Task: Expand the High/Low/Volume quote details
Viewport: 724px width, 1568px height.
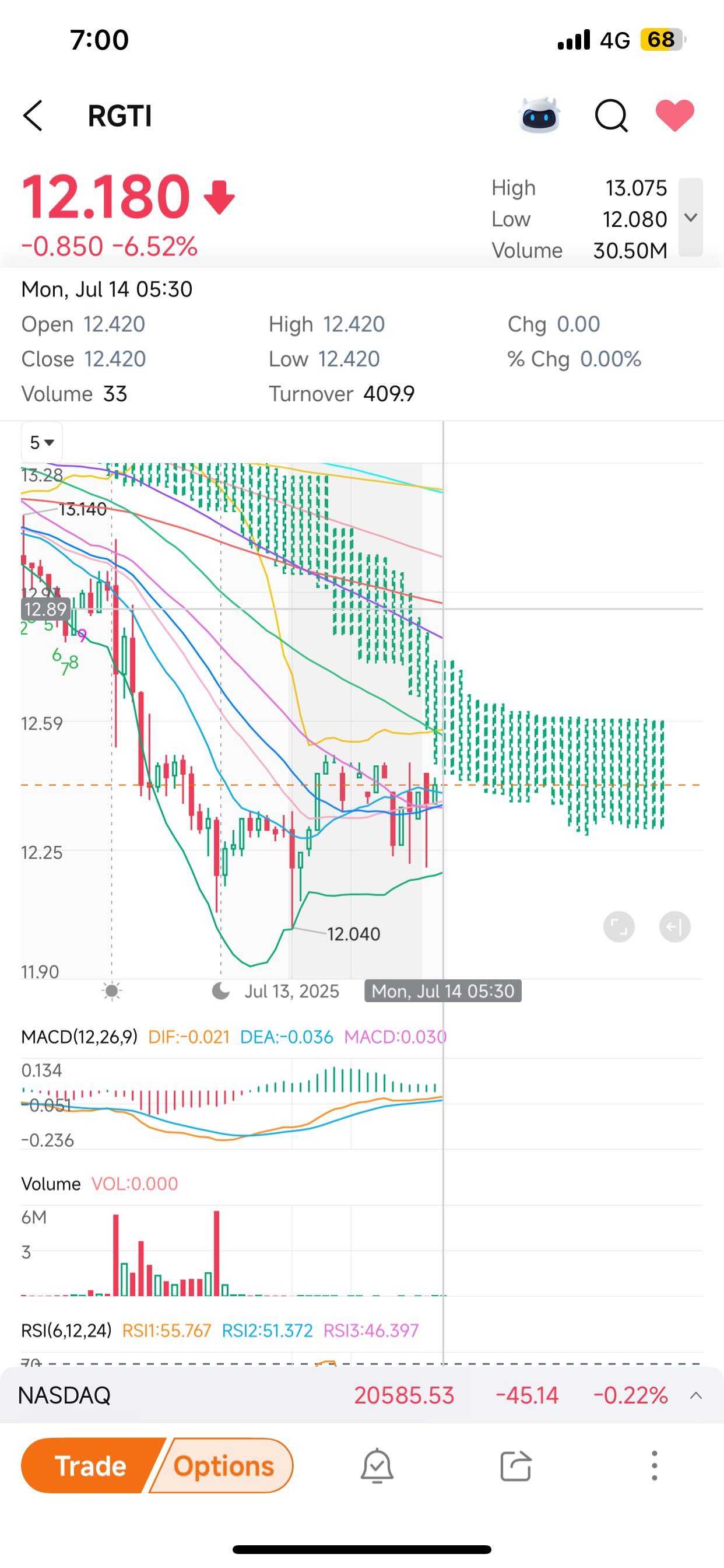Action: [691, 218]
